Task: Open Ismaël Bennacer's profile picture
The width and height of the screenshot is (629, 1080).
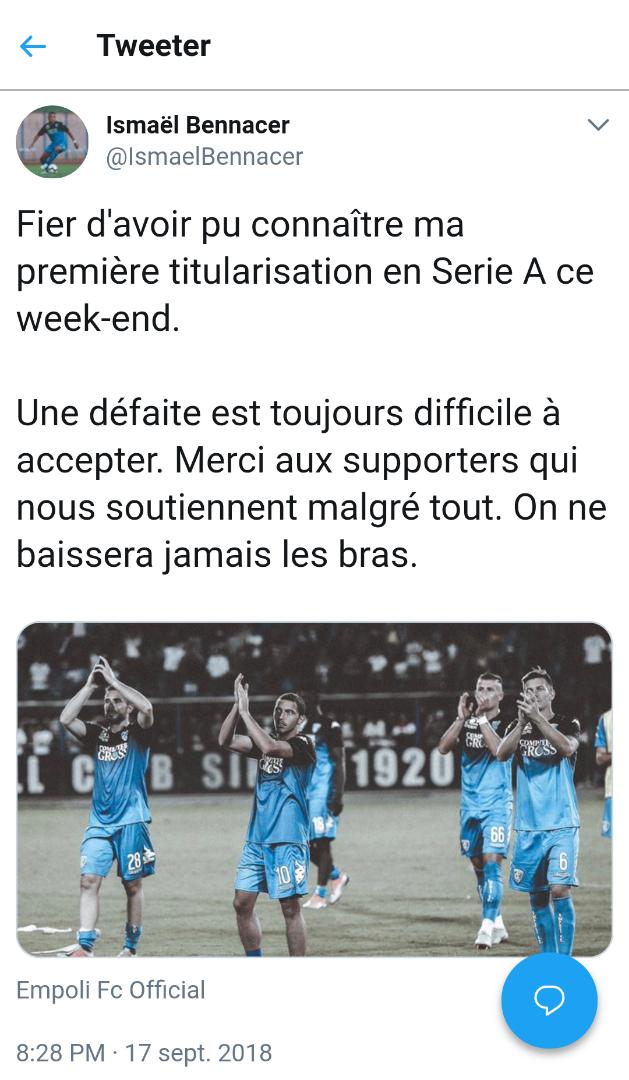Action: [x=52, y=141]
